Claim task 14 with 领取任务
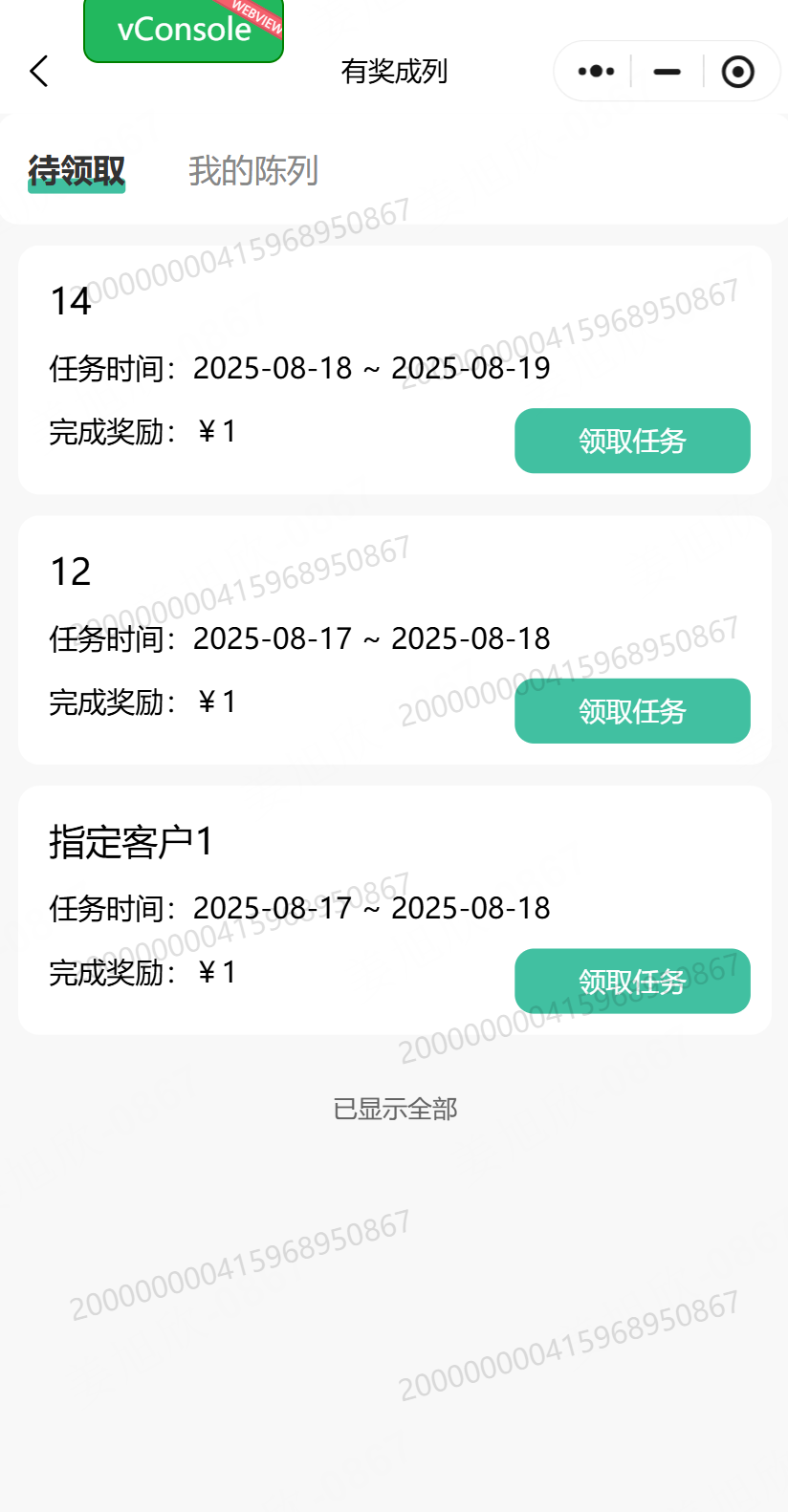Viewport: 788px width, 1512px height. (x=632, y=441)
